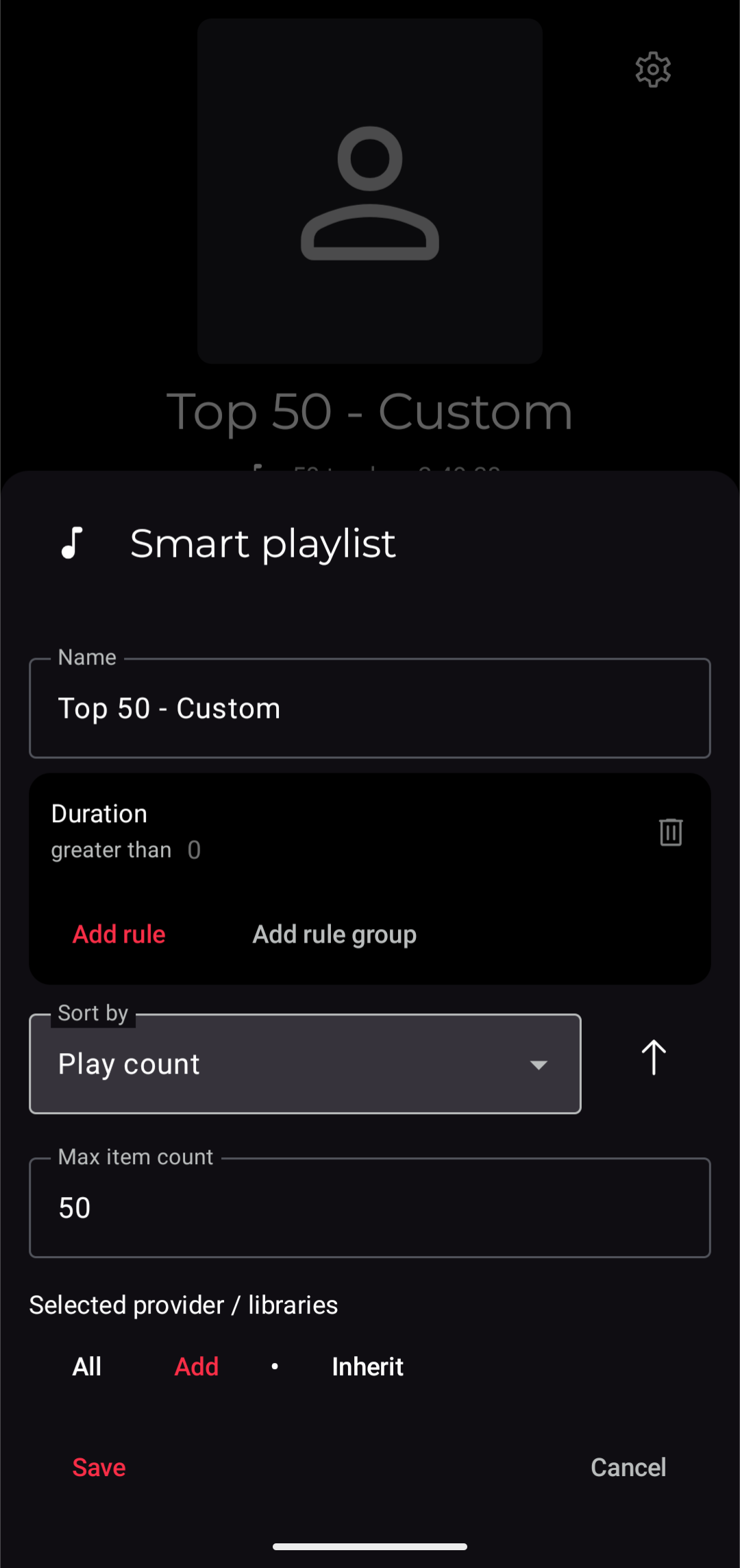The width and height of the screenshot is (740, 1568).
Task: Delete the Duration rule
Action: [x=670, y=832]
